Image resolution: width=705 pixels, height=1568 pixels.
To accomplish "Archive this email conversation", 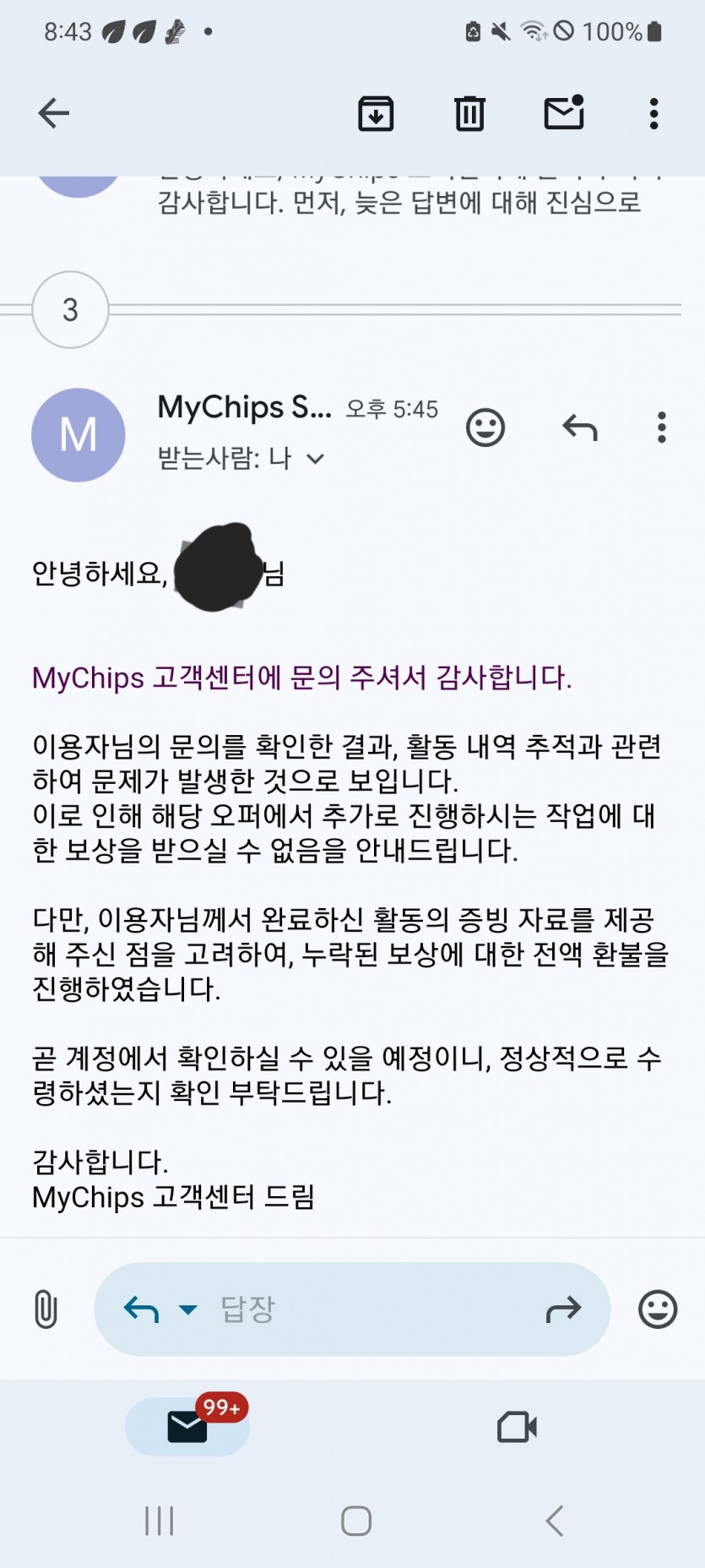I will click(x=376, y=113).
